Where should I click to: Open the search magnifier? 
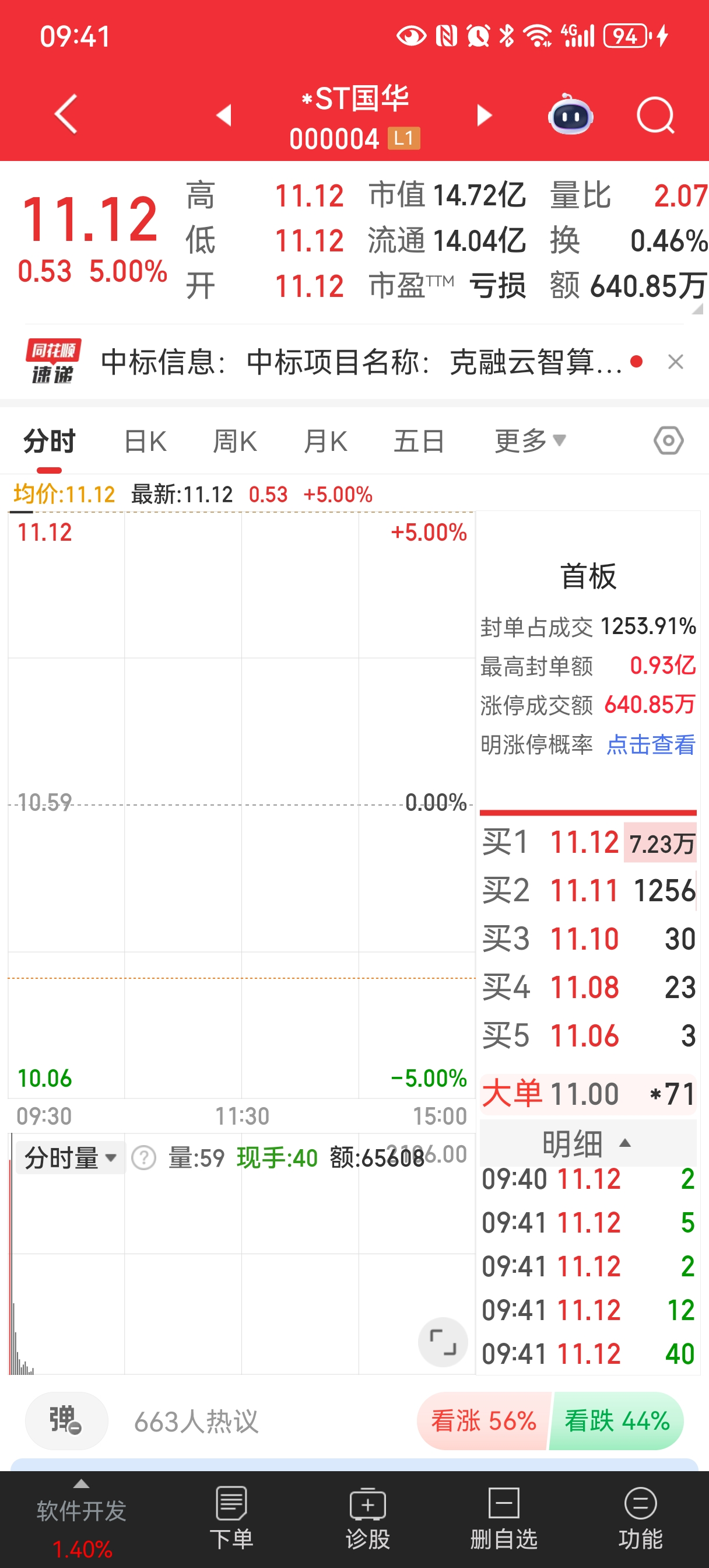coord(655,114)
